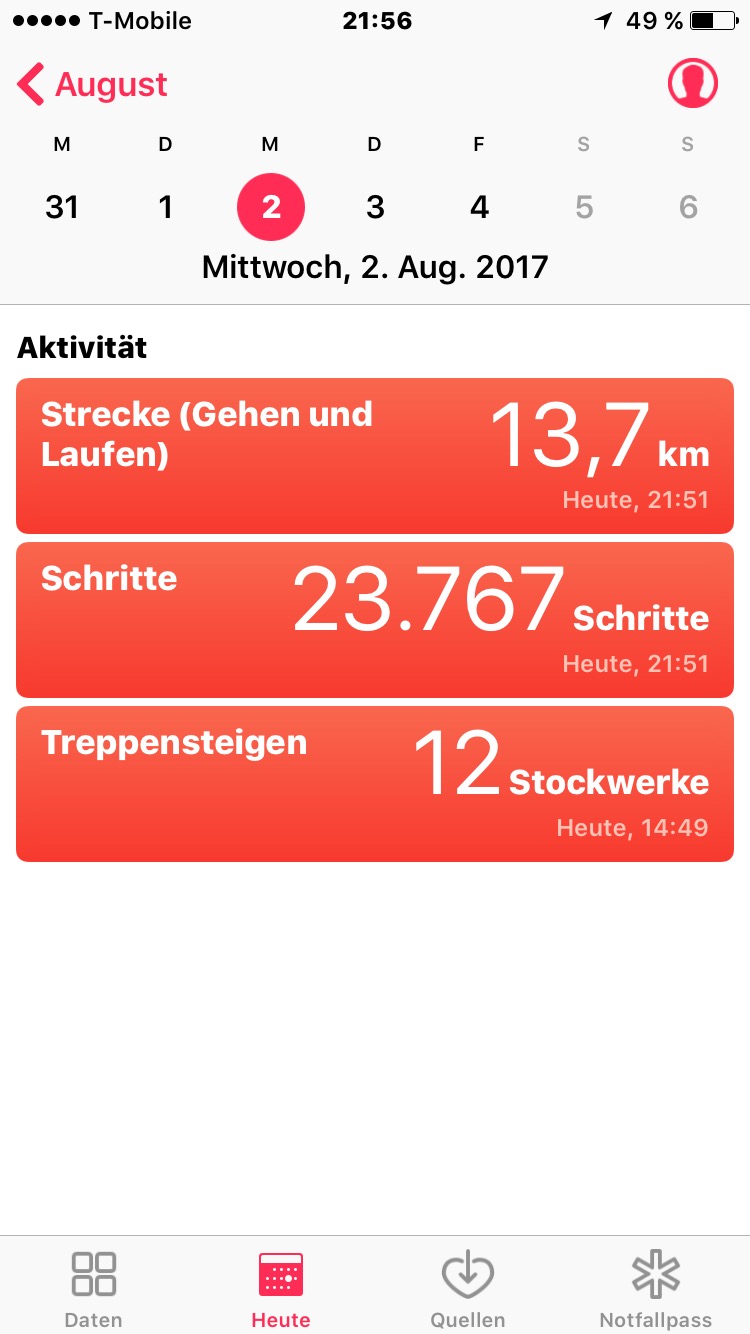The width and height of the screenshot is (750, 1334).
Task: Switch to the Heute tab
Action: (x=281, y=1288)
